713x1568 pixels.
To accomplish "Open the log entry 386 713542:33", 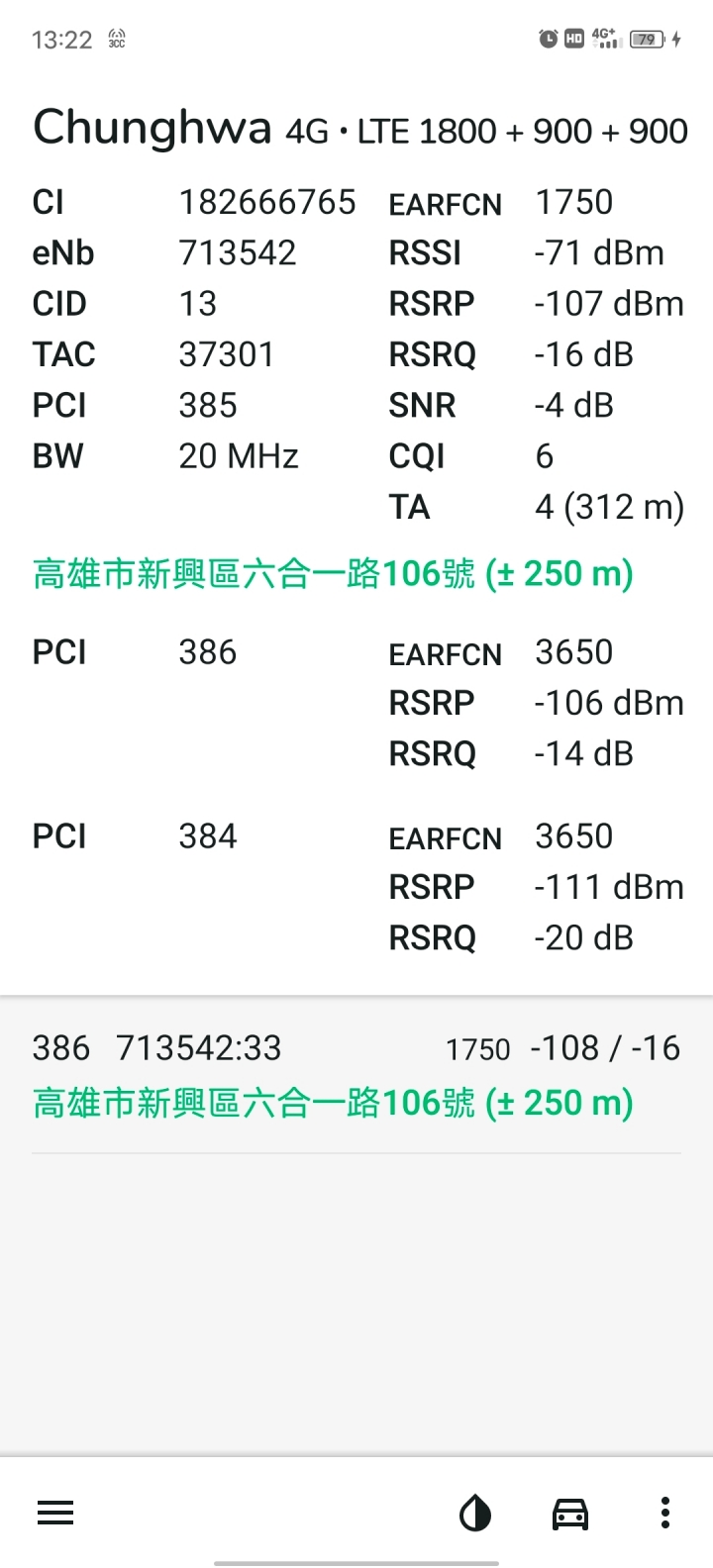I will tap(356, 1074).
